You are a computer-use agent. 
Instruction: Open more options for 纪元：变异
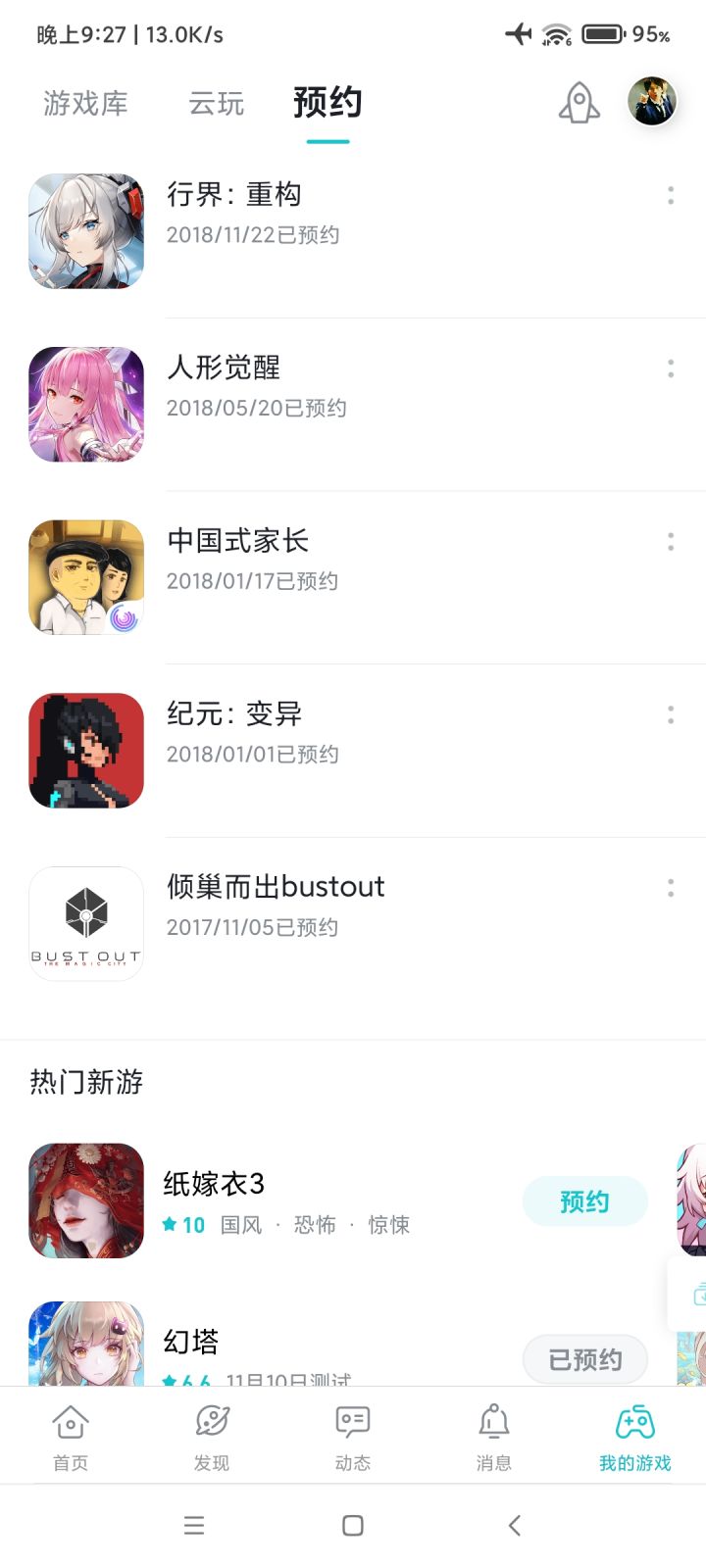coord(671,715)
